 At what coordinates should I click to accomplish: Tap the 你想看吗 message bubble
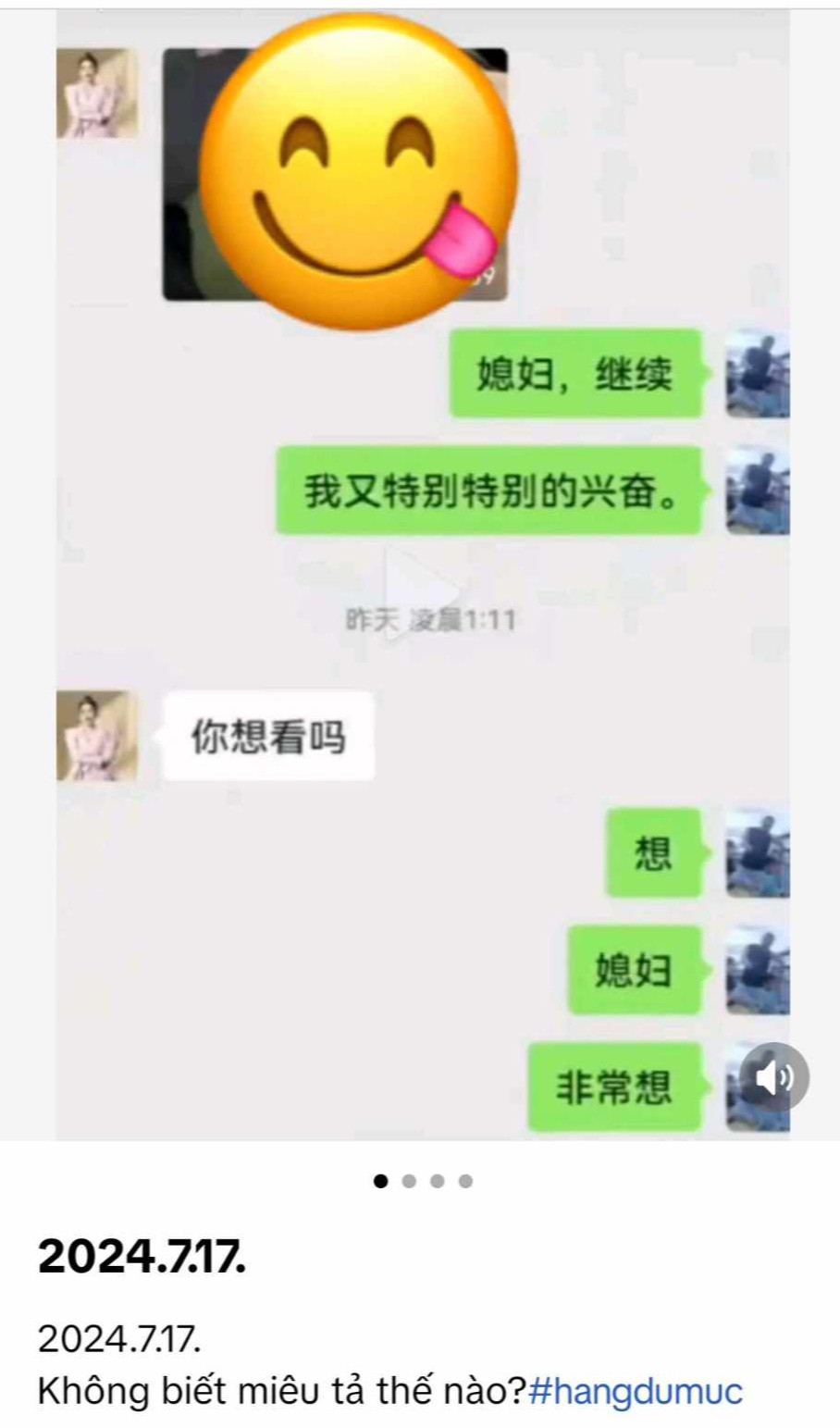pyautogui.click(x=268, y=734)
